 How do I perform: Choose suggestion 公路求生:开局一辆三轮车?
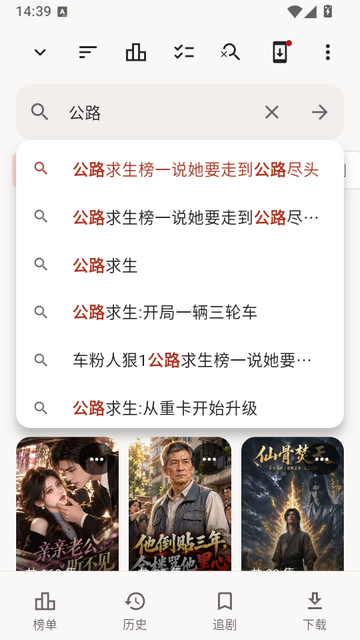180,313
